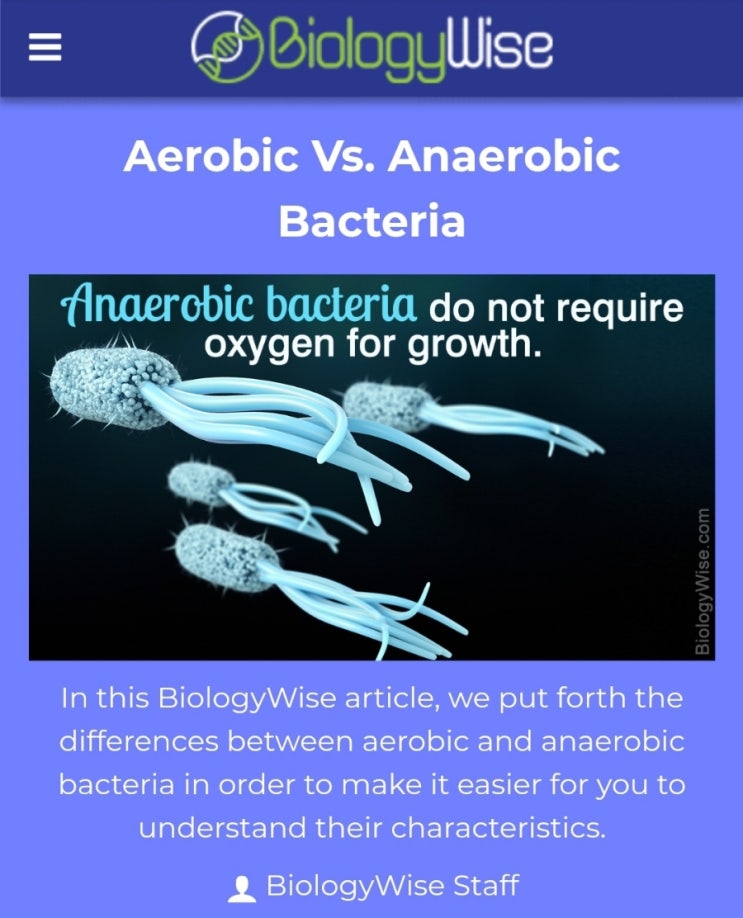The width and height of the screenshot is (743, 918).
Task: Click the article introduction paragraph
Action: point(371,762)
